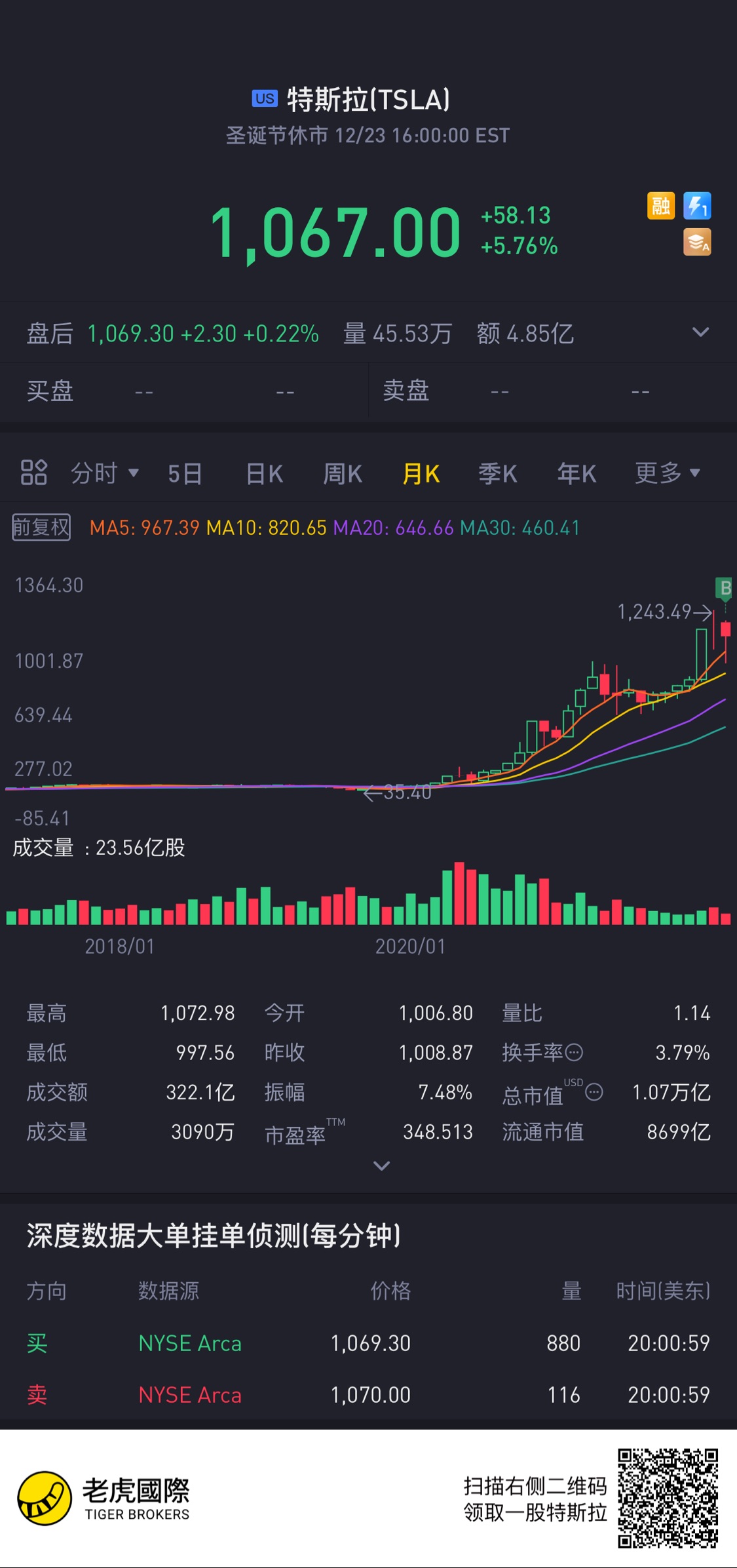Expand more quote details below 市盈率
The image size is (737, 1568).
tap(381, 1166)
